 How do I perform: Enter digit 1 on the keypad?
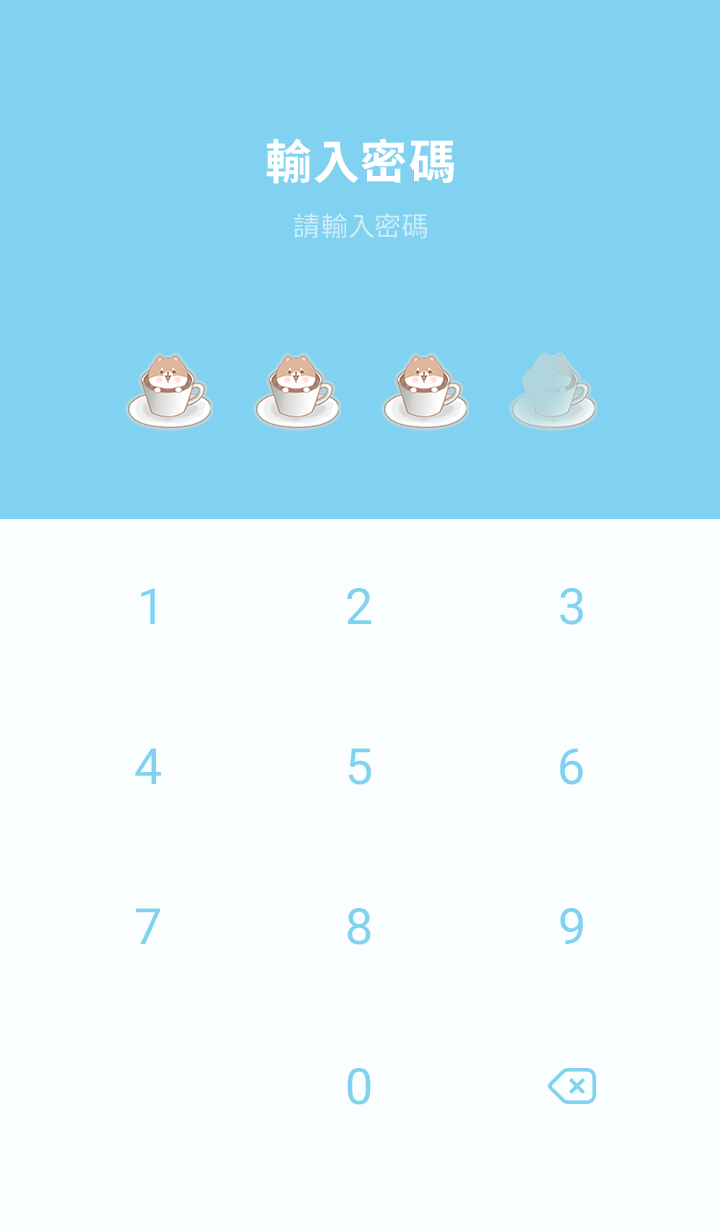pyautogui.click(x=149, y=607)
